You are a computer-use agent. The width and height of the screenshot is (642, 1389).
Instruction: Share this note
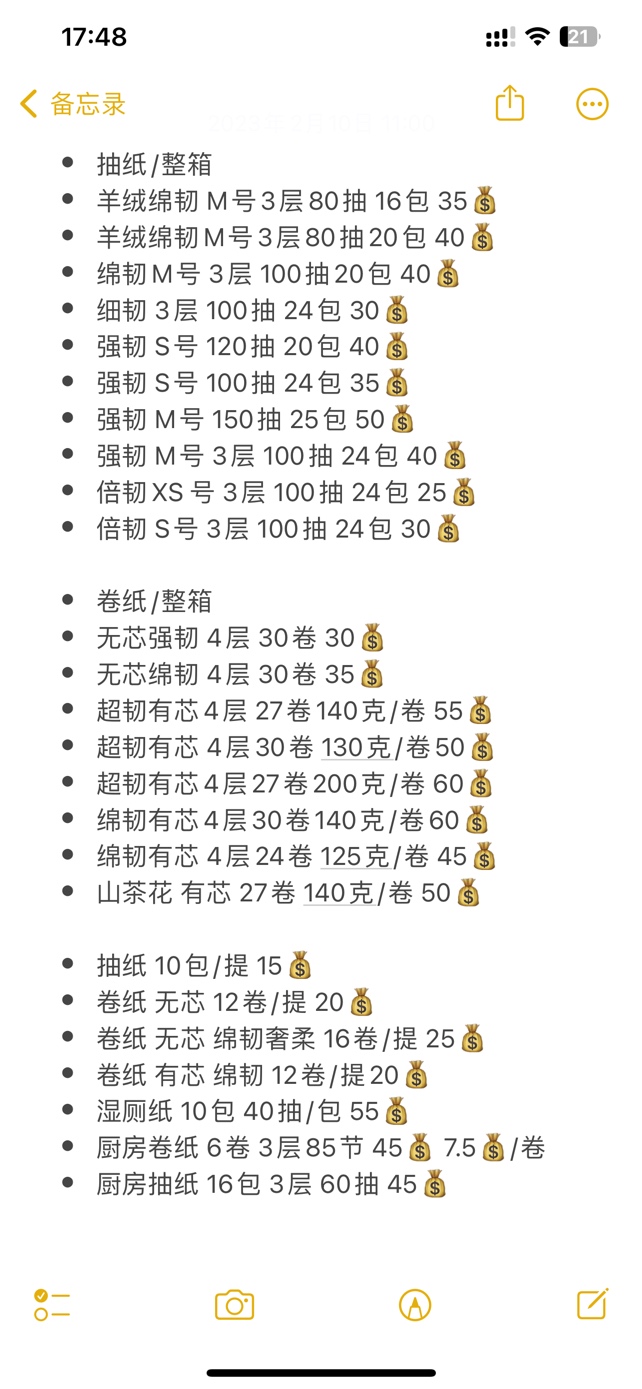pos(510,102)
